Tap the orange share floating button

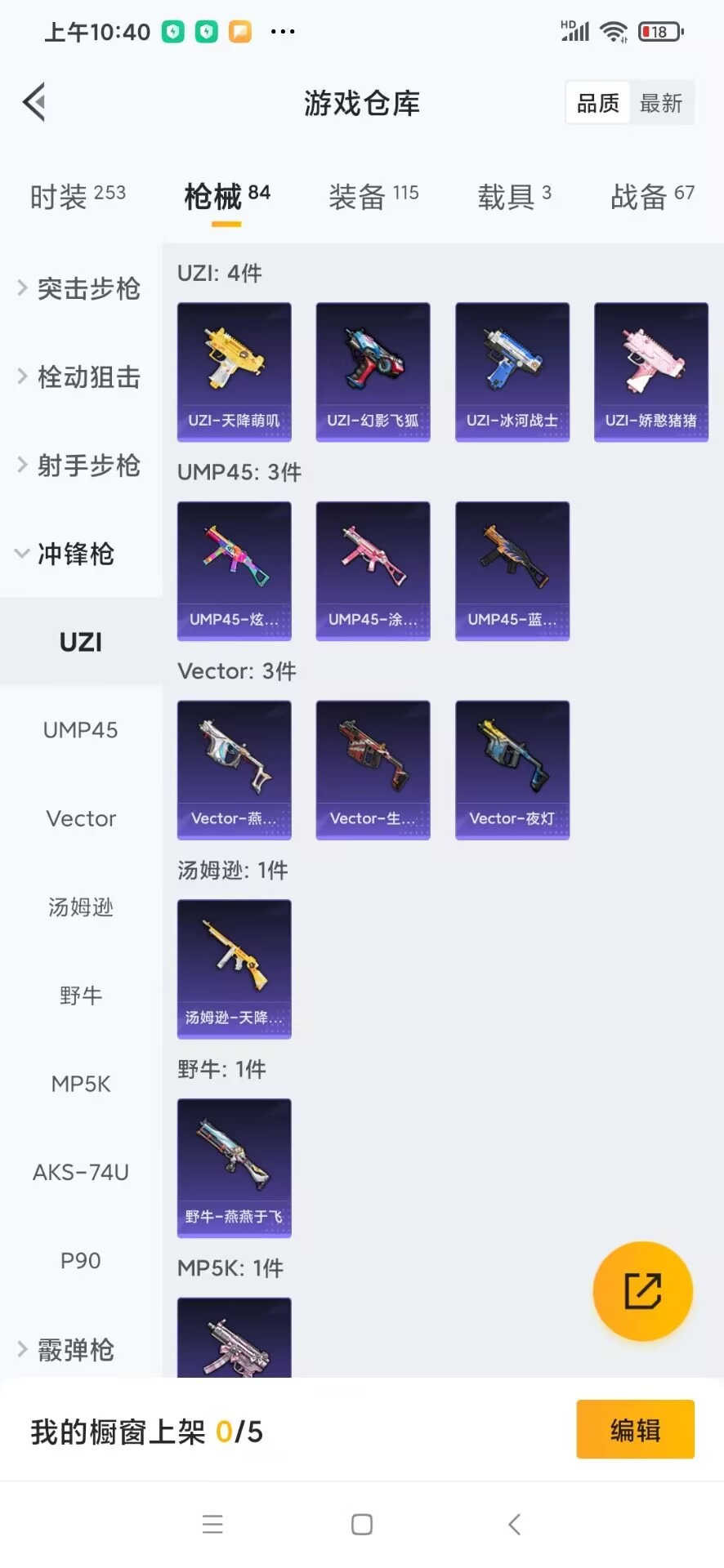[643, 1291]
